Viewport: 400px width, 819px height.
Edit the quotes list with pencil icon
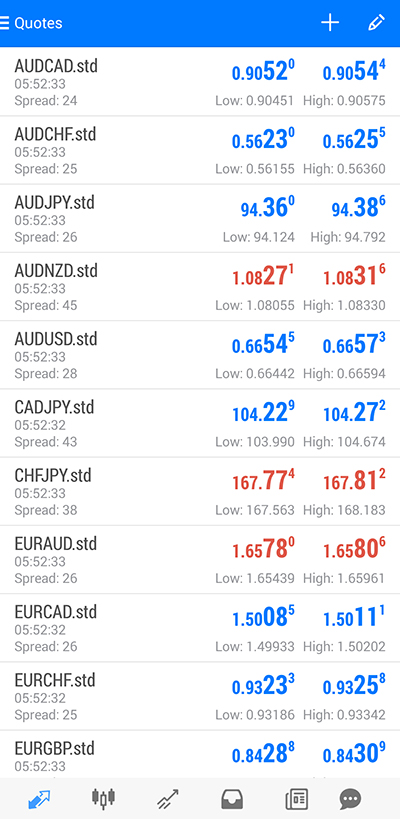pos(376,23)
